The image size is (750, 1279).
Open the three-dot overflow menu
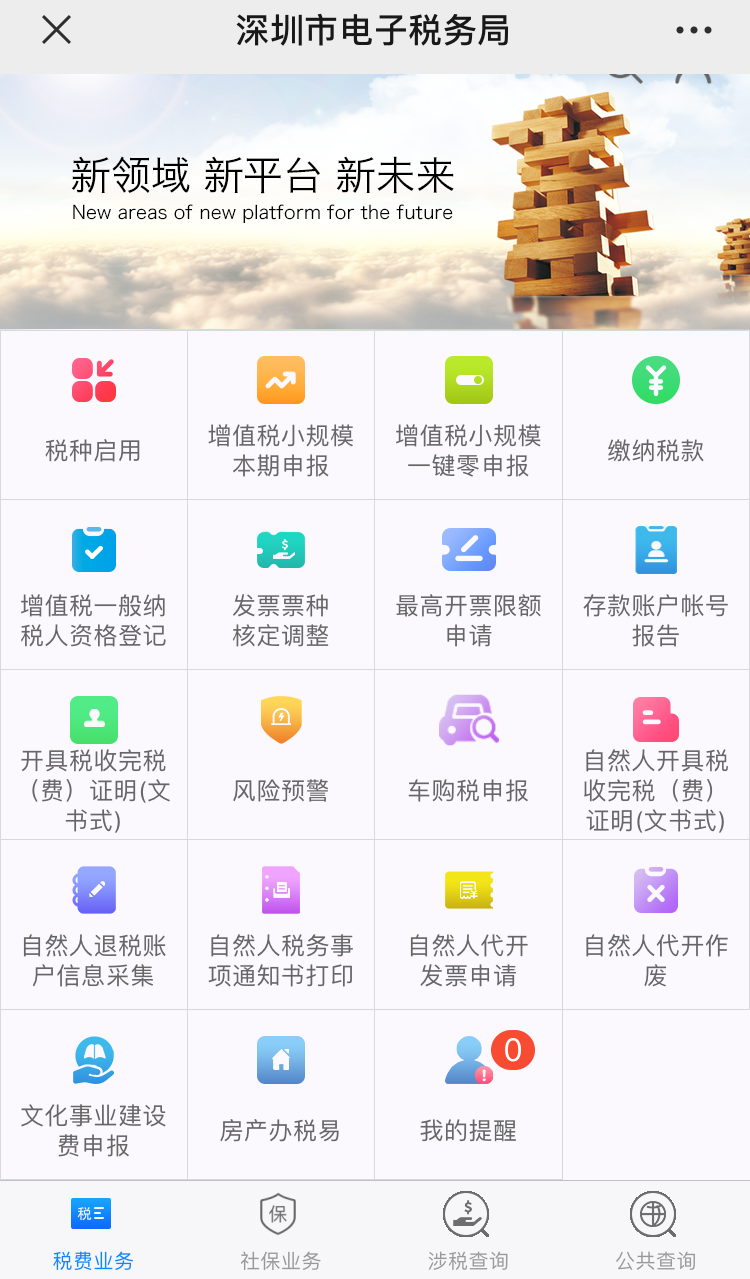(694, 30)
